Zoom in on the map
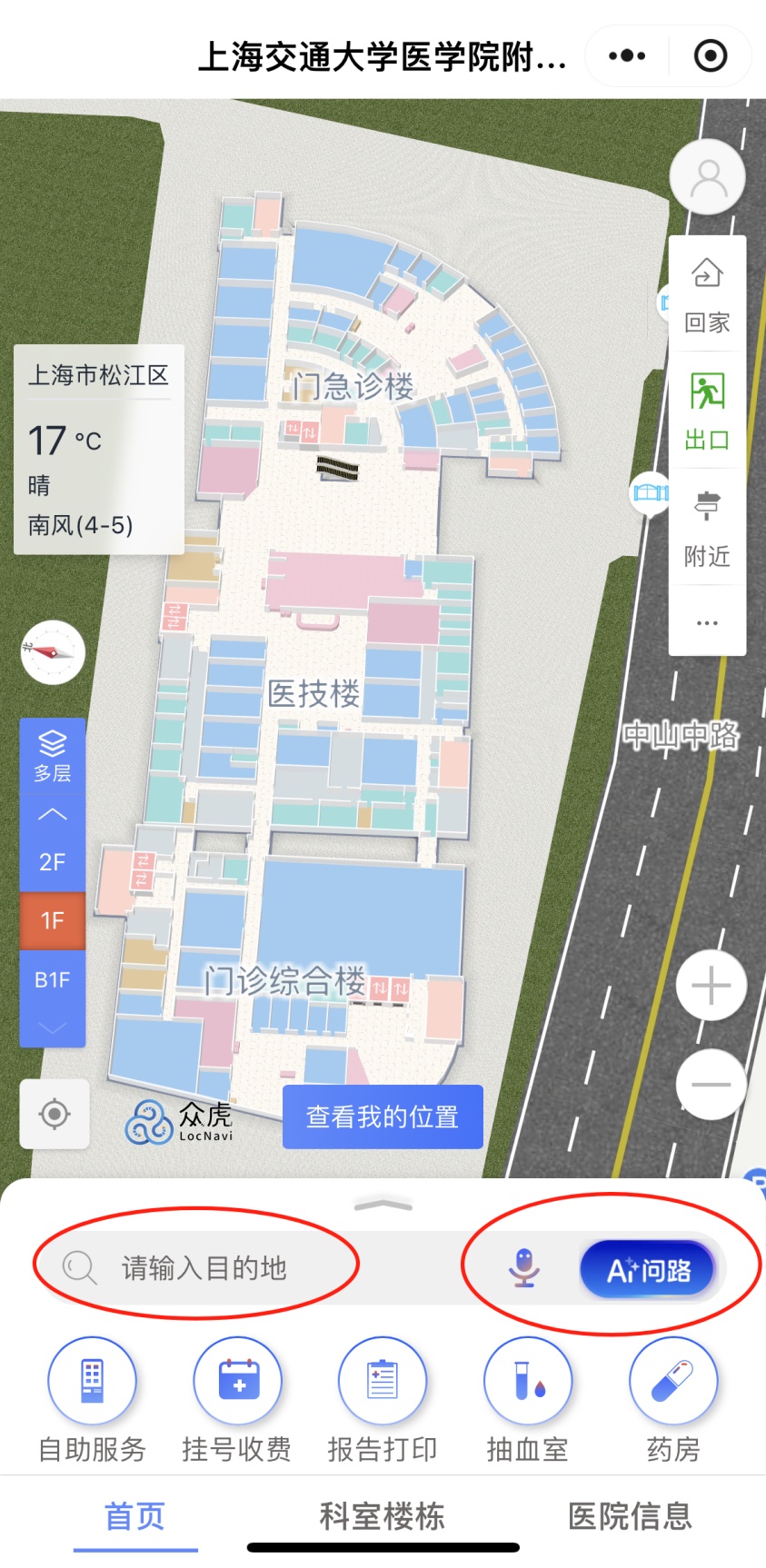The height and width of the screenshot is (1568, 766). (x=711, y=986)
